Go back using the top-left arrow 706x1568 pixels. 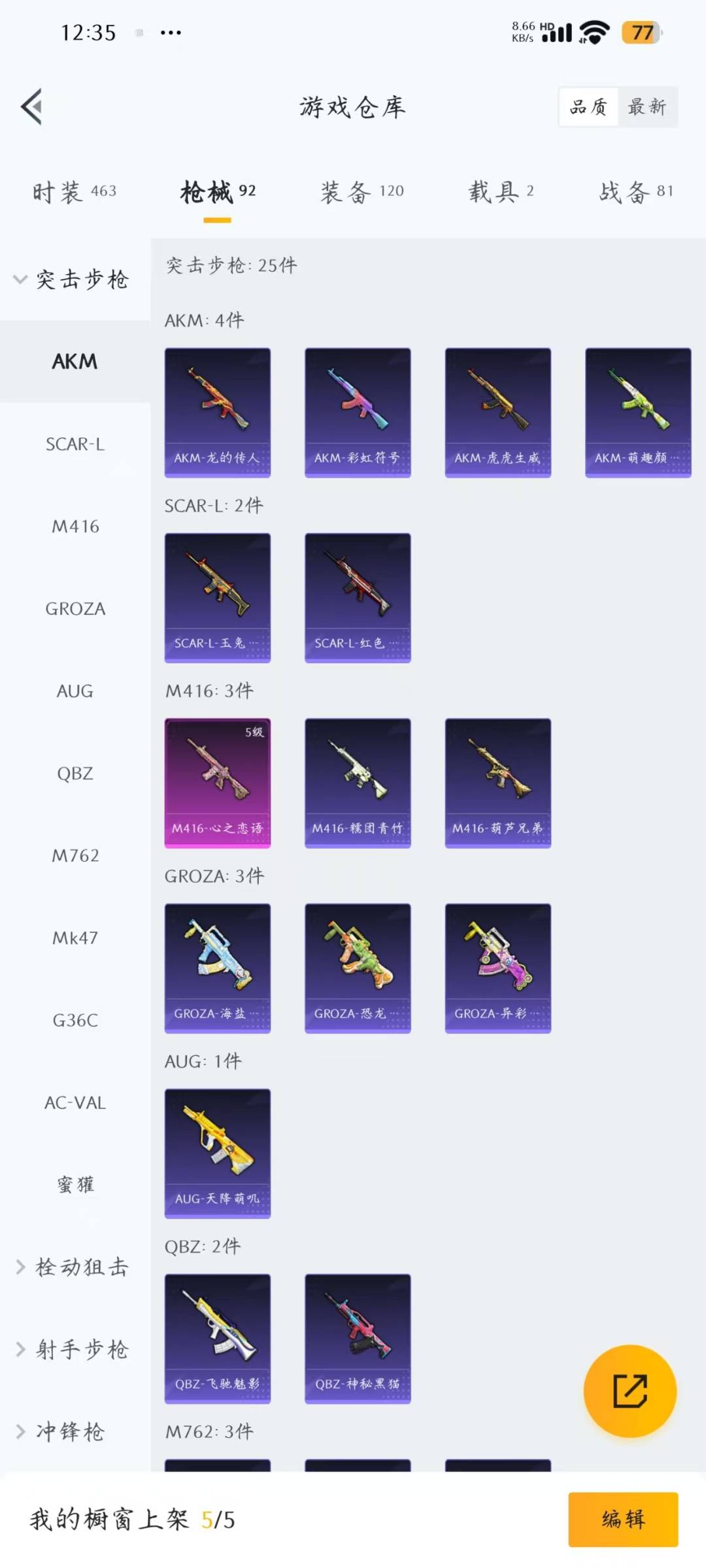coord(31,106)
